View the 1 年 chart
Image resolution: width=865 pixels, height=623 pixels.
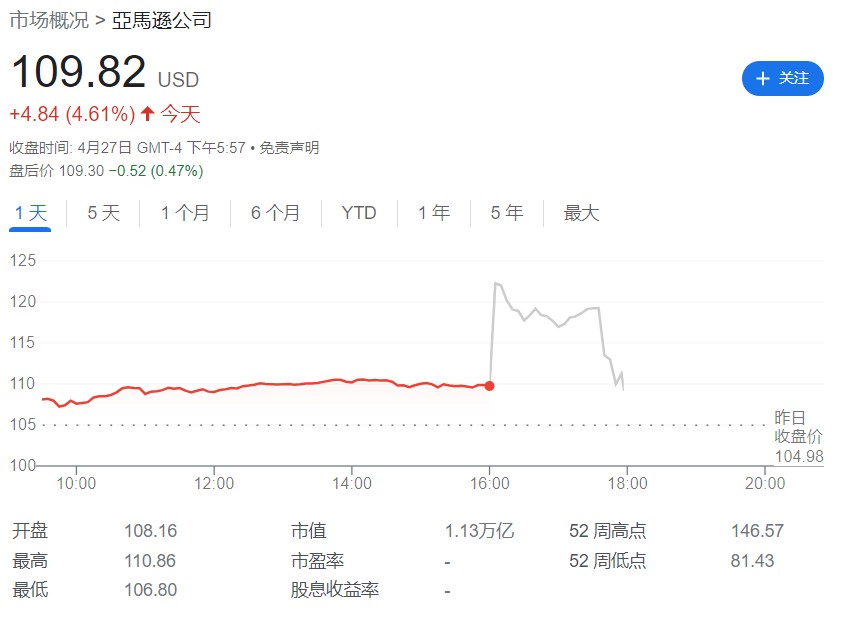coord(434,213)
